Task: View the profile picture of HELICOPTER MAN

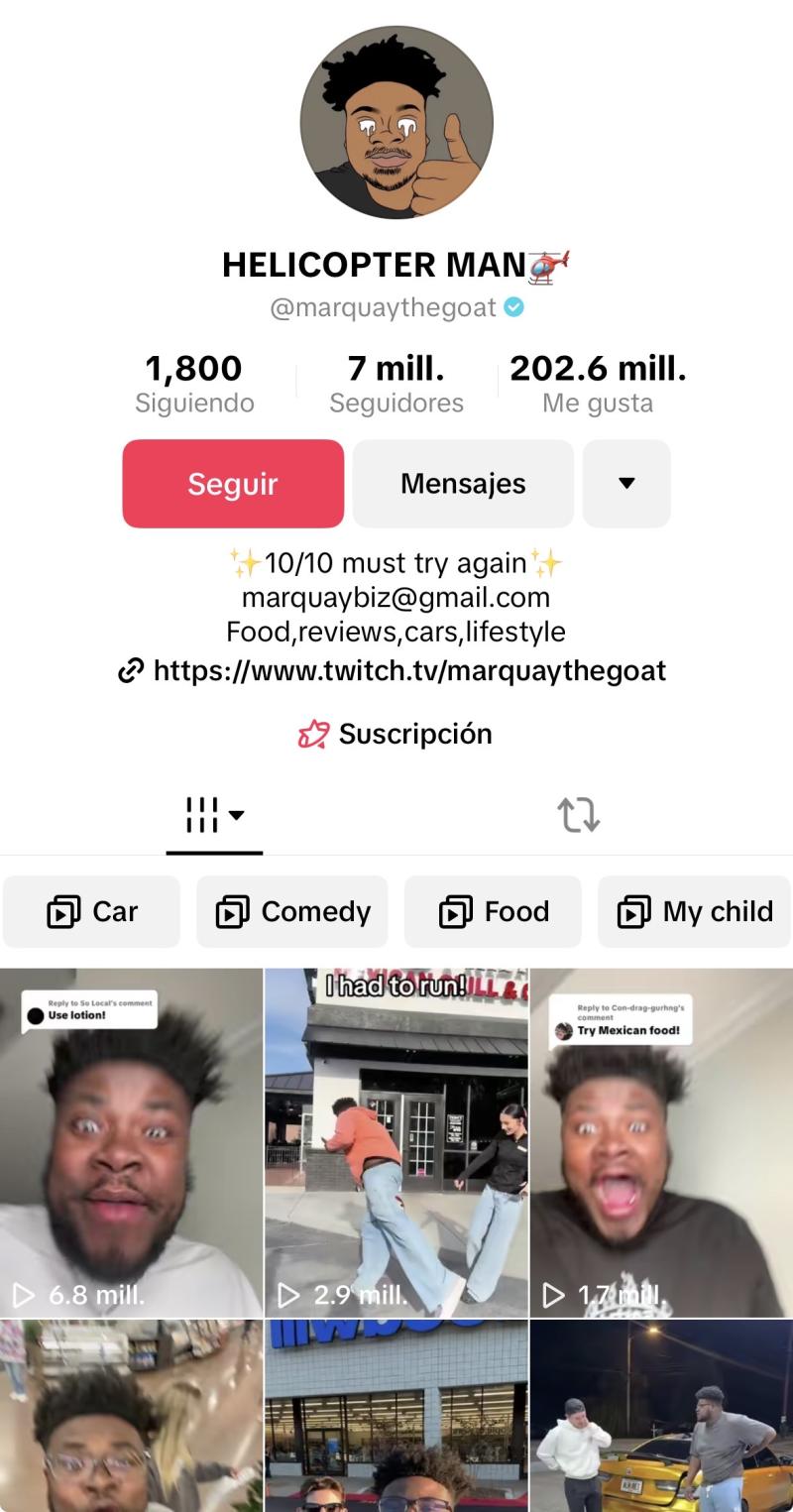Action: pos(396,122)
